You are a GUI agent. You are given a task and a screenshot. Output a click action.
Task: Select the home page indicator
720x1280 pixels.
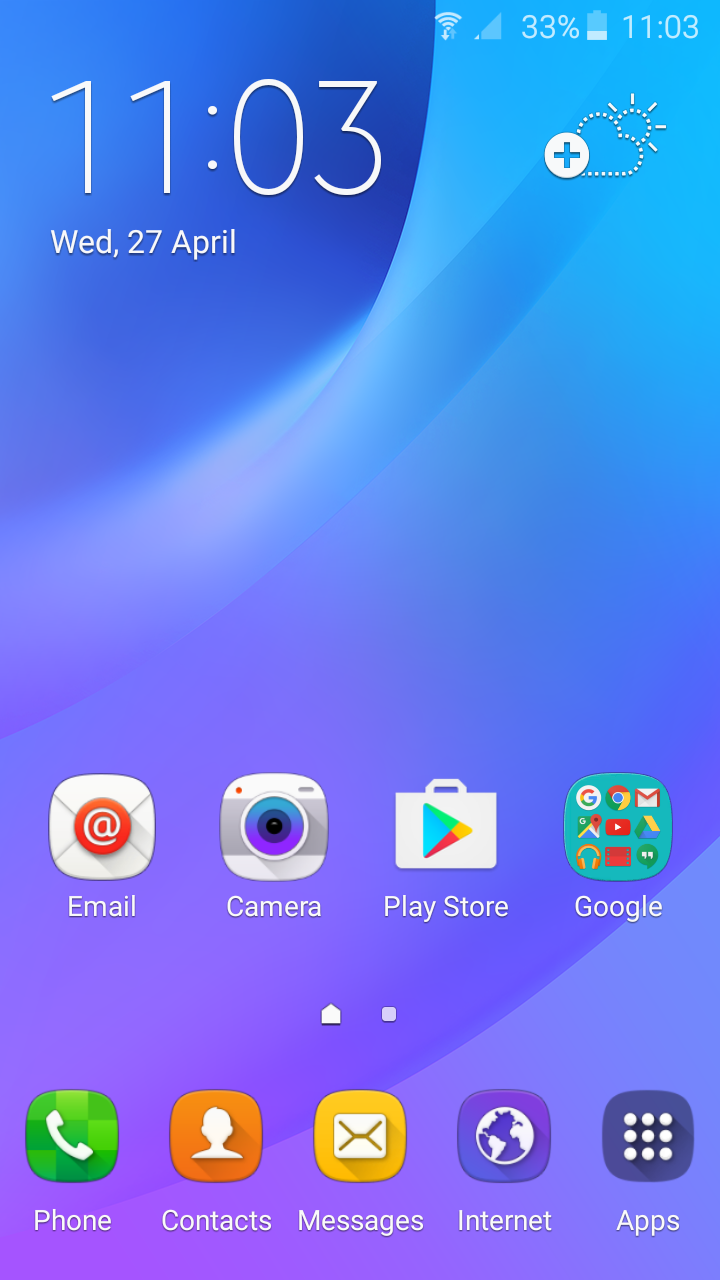[331, 1014]
